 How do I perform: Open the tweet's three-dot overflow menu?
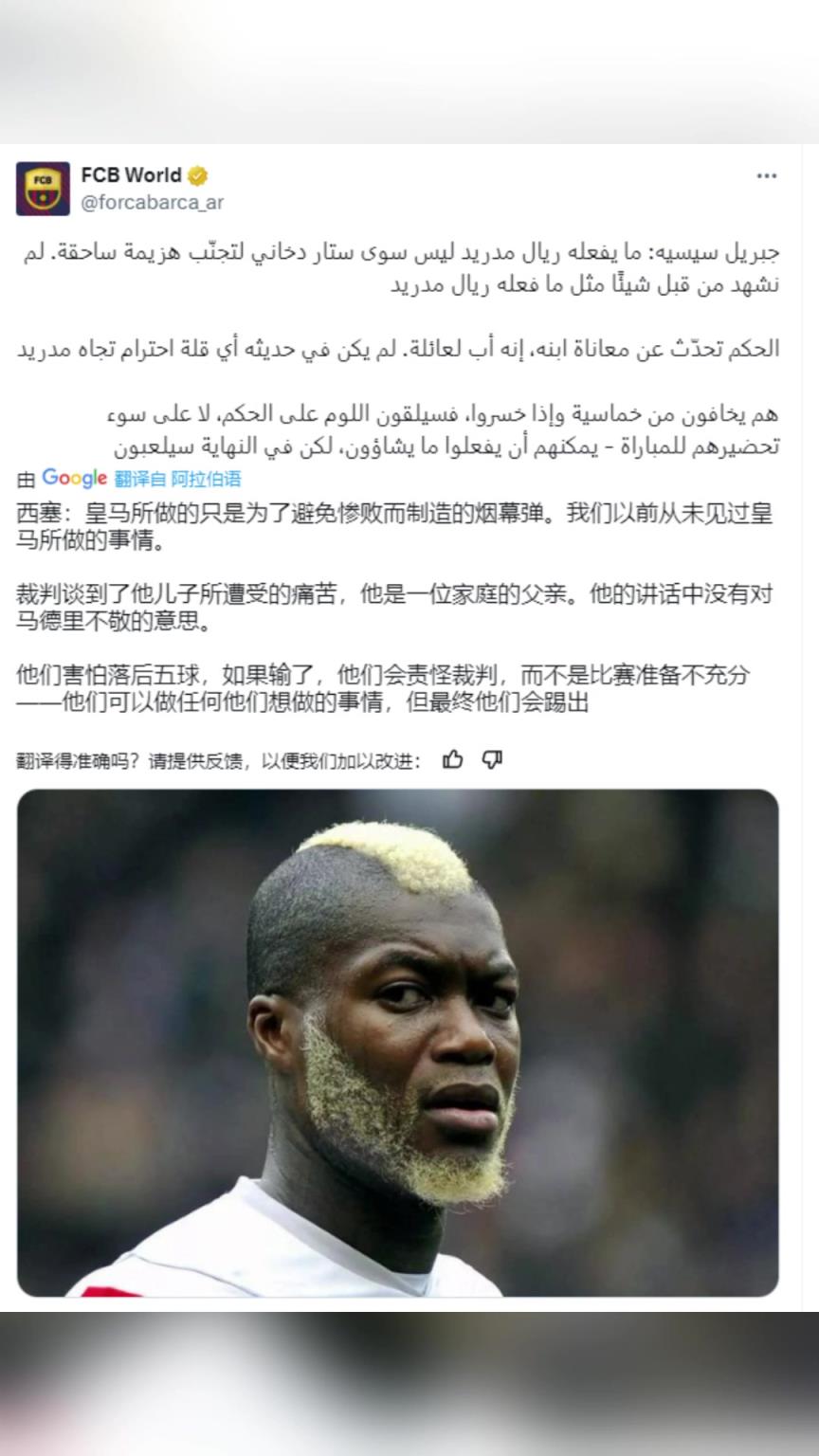tap(766, 176)
